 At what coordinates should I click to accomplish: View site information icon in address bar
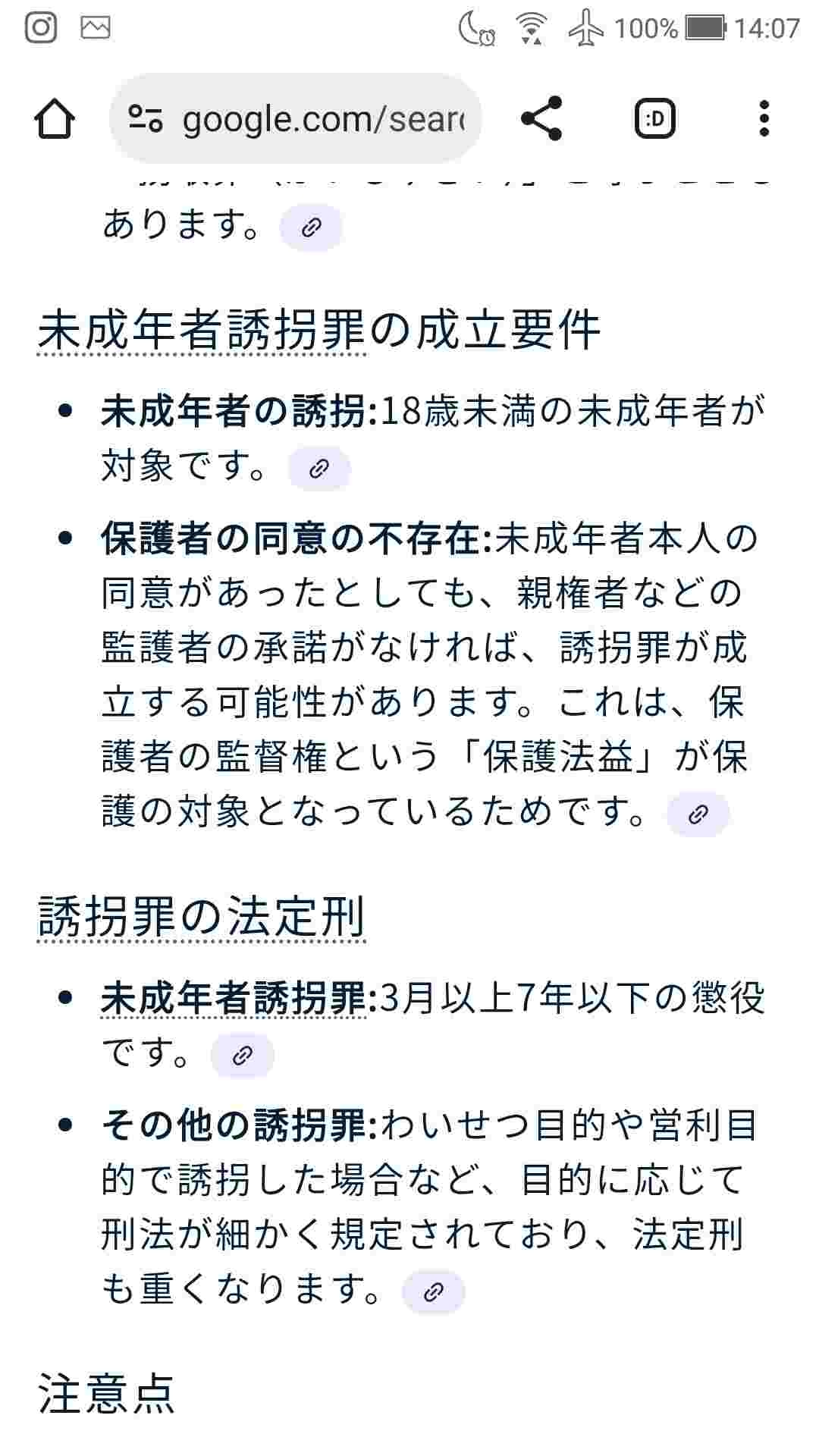click(x=146, y=119)
